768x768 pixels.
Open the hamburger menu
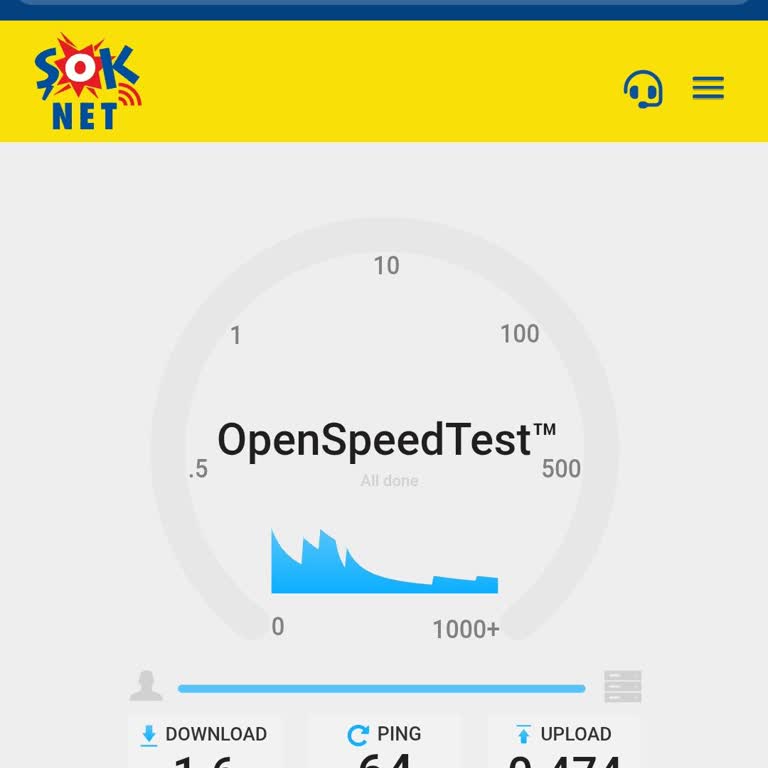pos(708,89)
